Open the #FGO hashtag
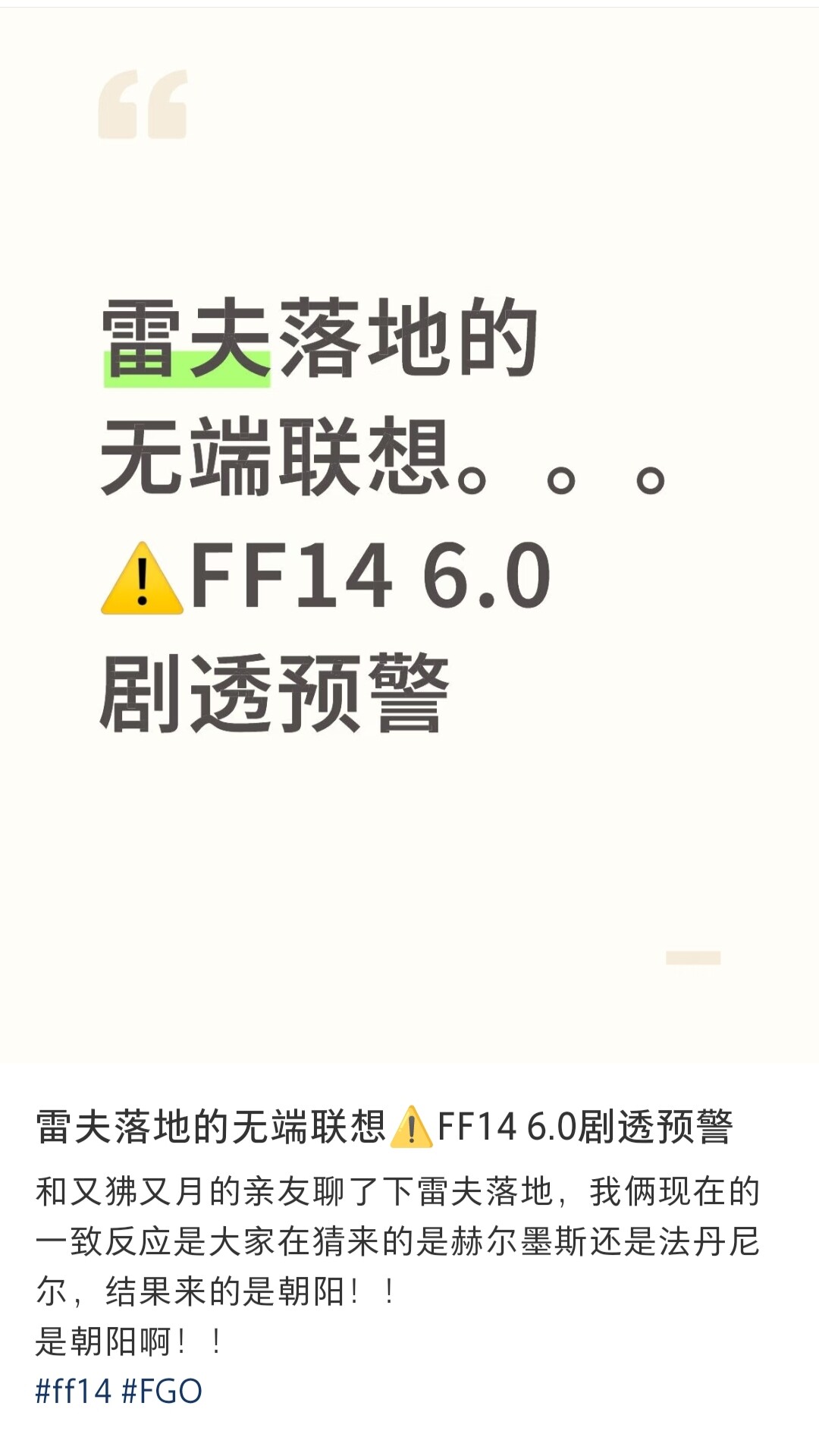 pos(162,1392)
